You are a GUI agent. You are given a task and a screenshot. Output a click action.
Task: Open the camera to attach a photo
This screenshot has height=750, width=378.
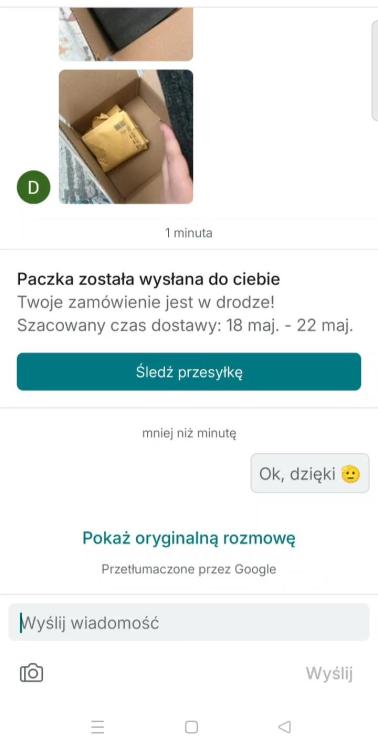click(x=32, y=673)
